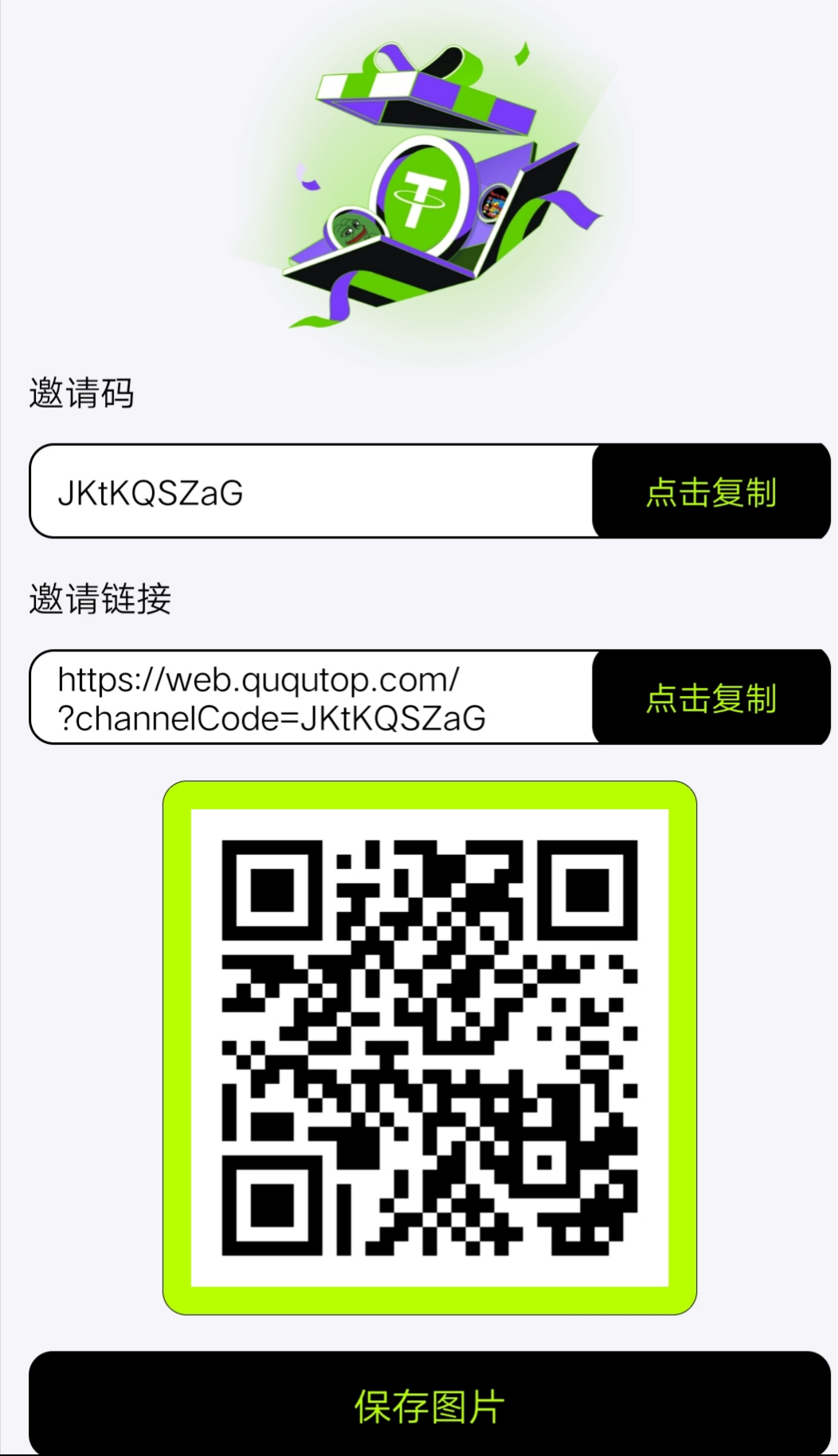This screenshot has width=838, height=1456.
Task: Click the Pepe frog coin in the illustration
Action: 350,227
